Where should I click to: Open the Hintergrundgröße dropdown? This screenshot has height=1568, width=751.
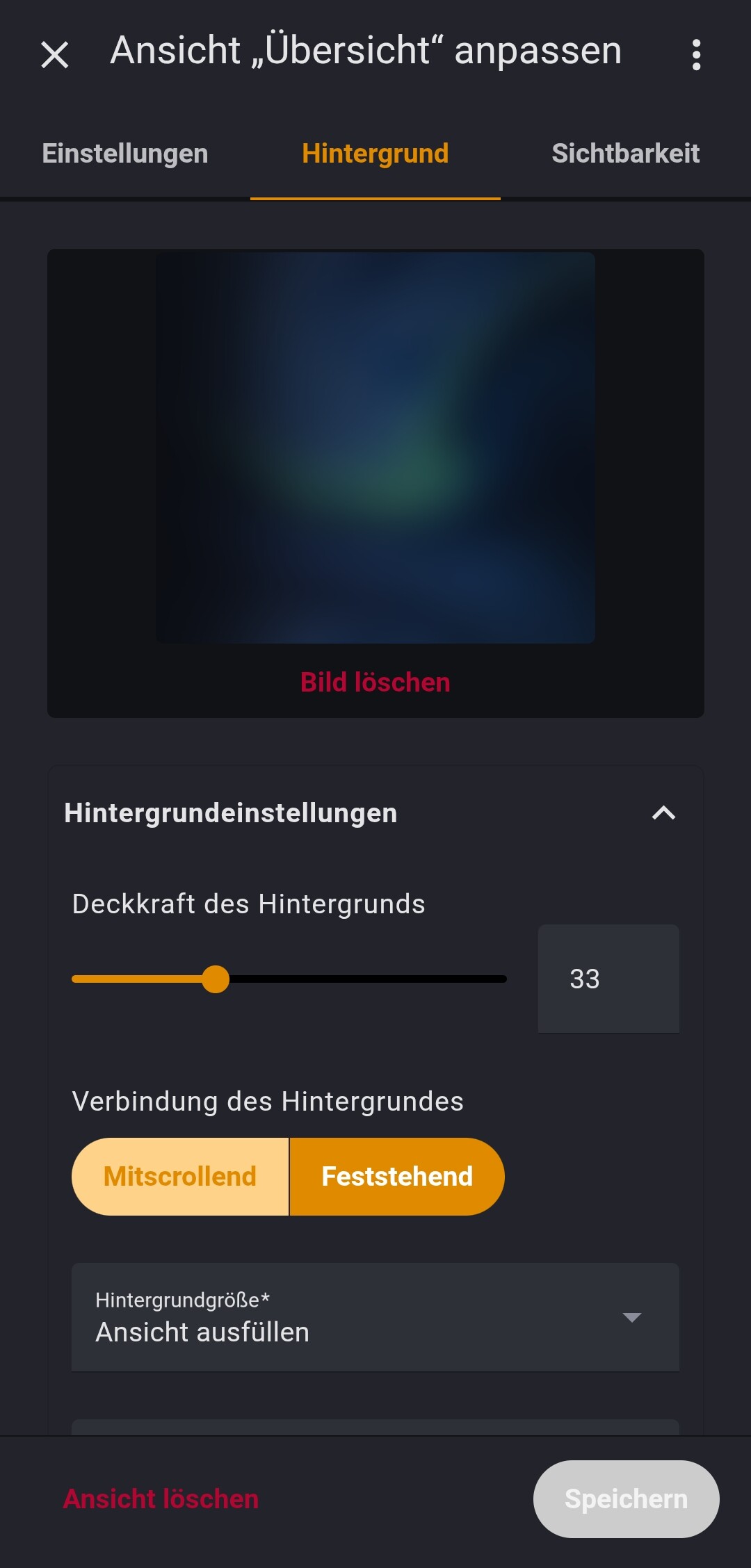pos(375,1317)
